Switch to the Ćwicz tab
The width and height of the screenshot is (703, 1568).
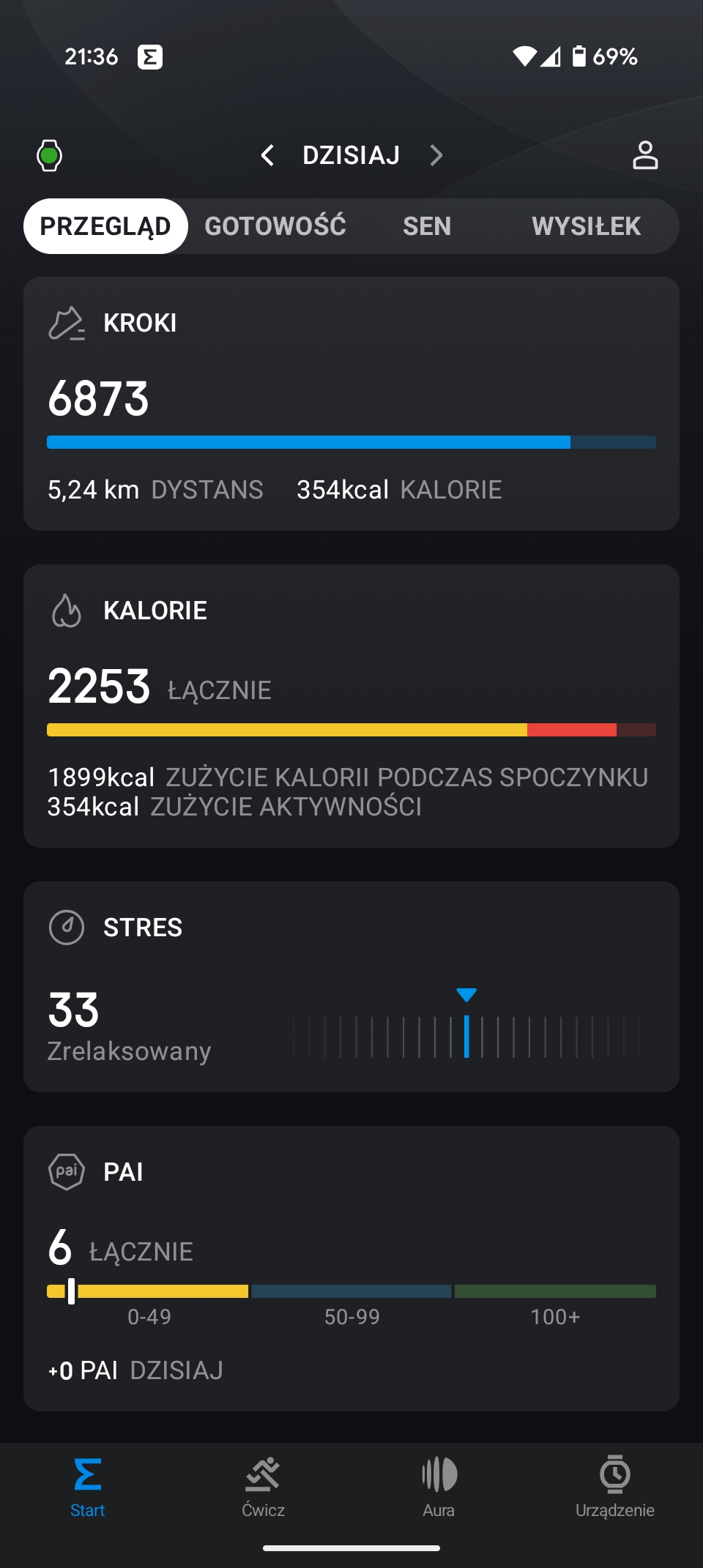[264, 1487]
